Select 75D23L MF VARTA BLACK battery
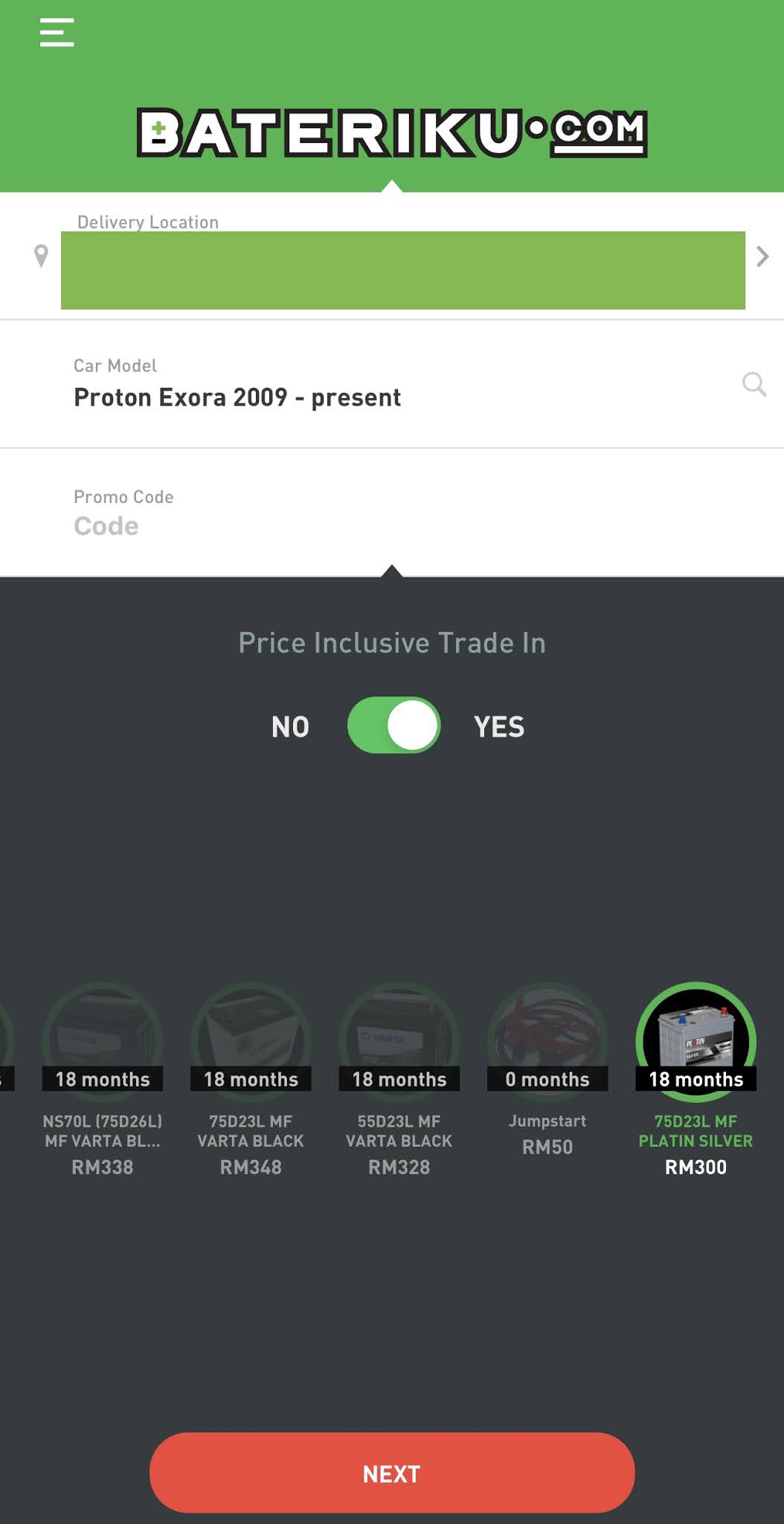This screenshot has width=784, height=1524. point(251,1042)
